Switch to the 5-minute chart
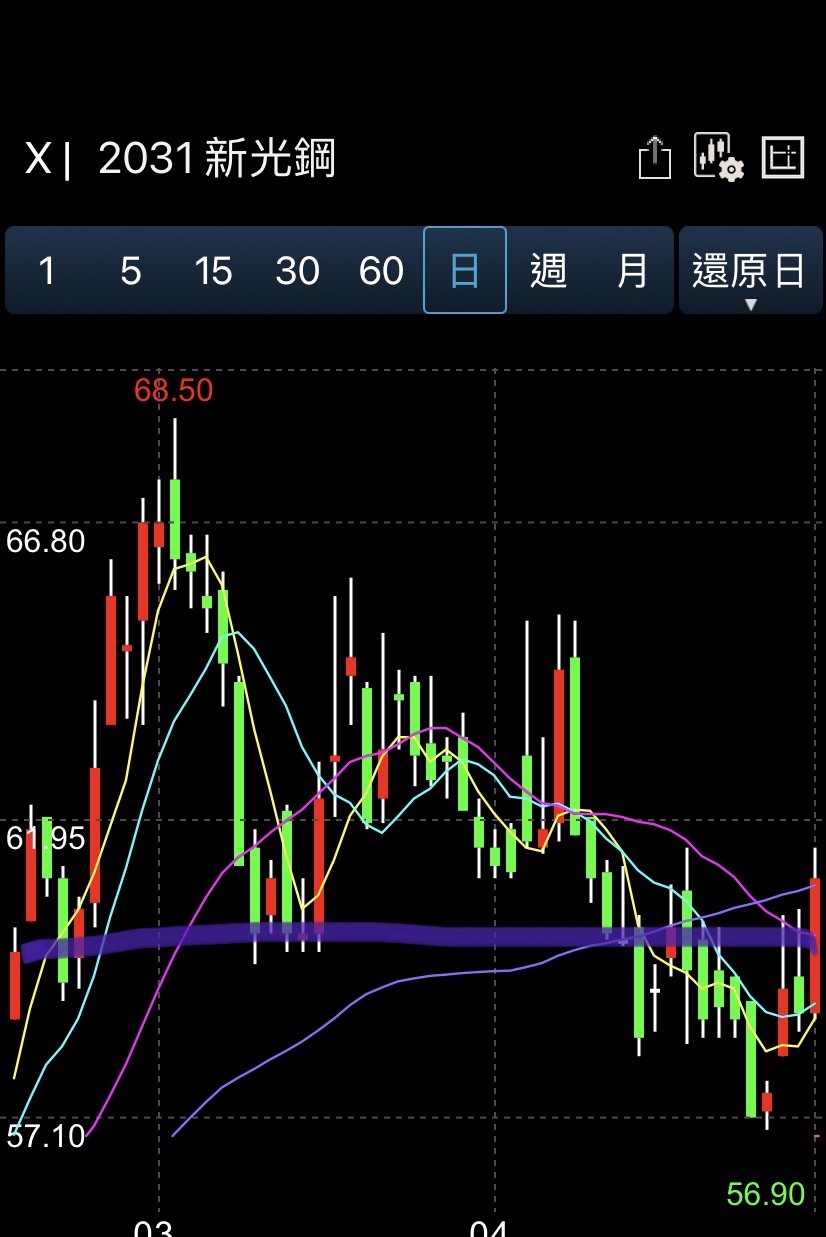826x1237 pixels. point(130,271)
